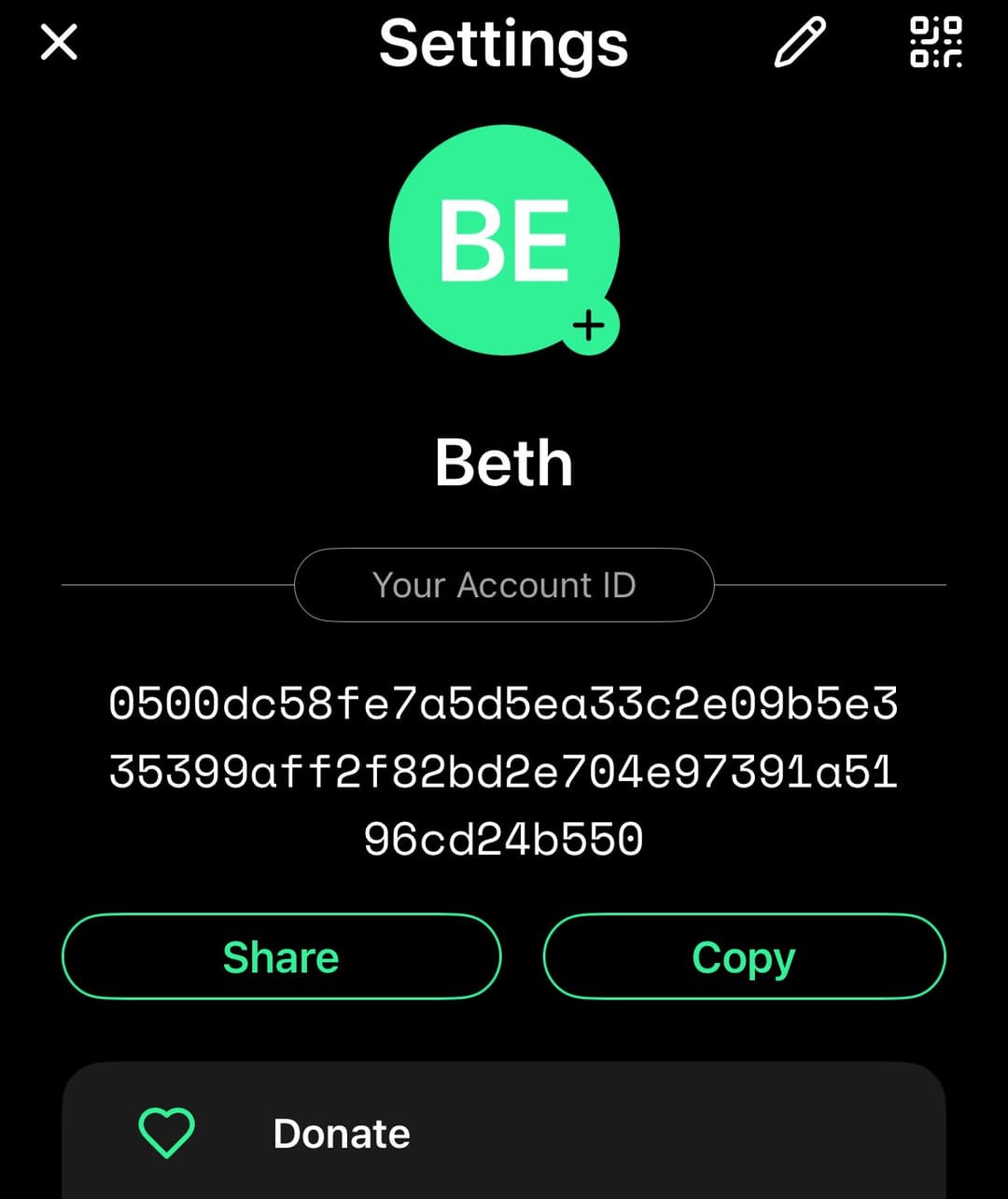Close the Settings screen

[59, 43]
